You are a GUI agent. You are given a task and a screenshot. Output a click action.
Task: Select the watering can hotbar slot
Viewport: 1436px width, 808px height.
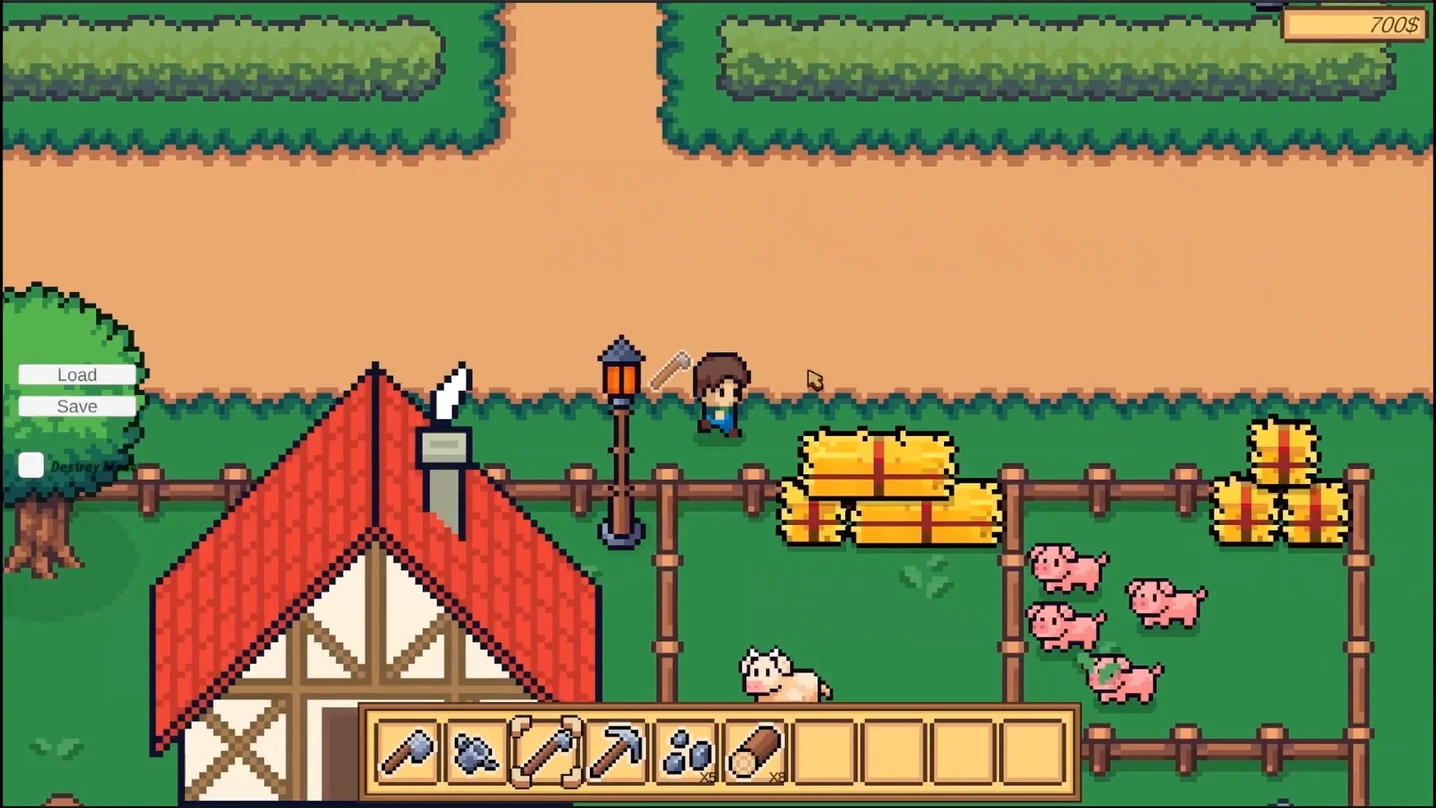[476, 751]
